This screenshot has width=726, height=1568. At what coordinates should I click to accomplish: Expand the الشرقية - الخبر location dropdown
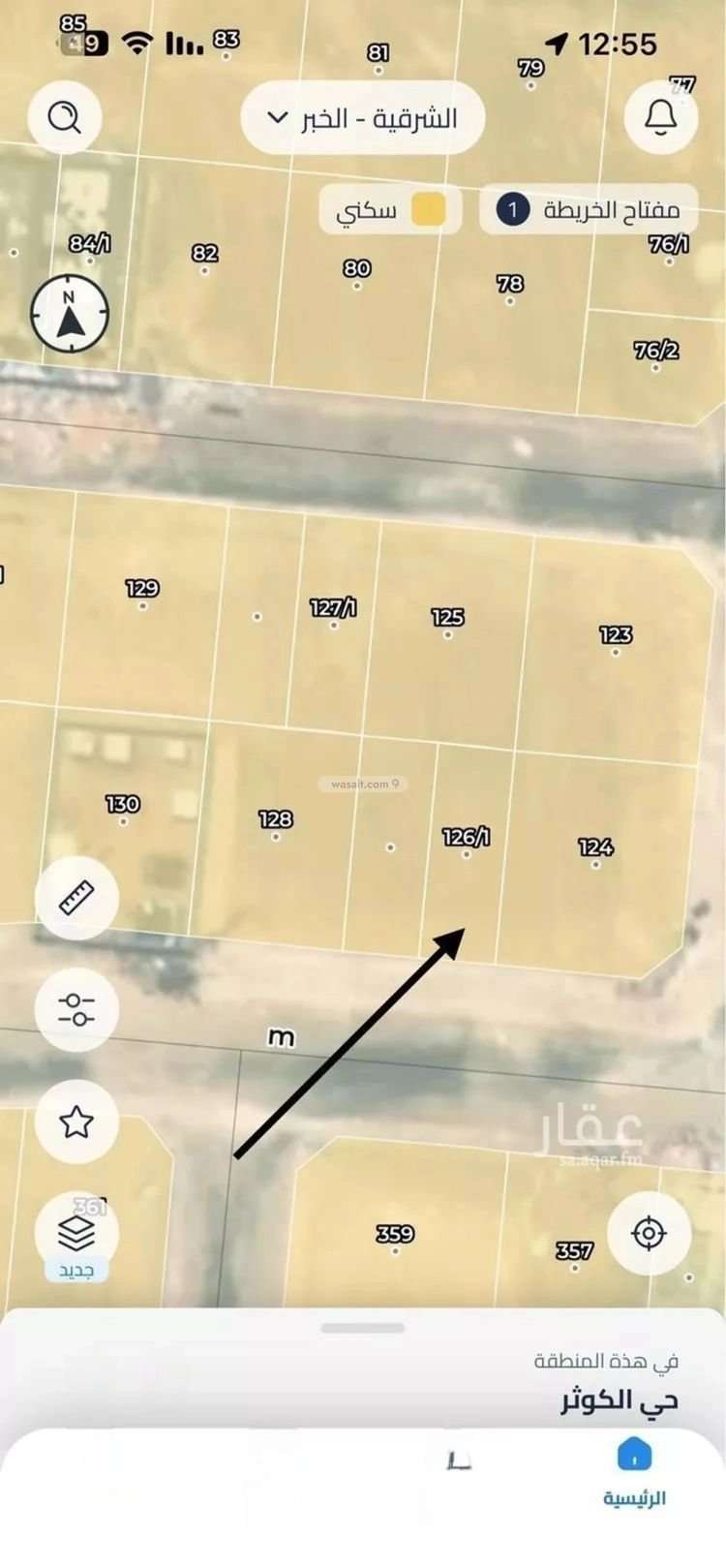pyautogui.click(x=362, y=118)
